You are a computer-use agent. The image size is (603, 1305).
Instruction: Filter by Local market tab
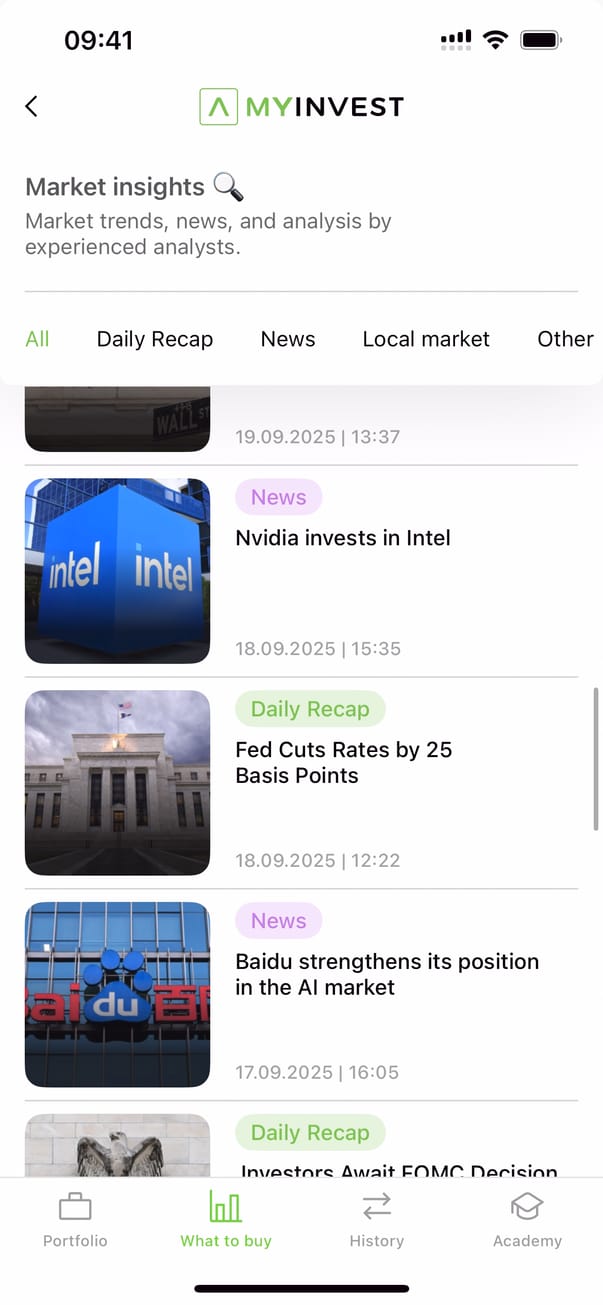426,339
